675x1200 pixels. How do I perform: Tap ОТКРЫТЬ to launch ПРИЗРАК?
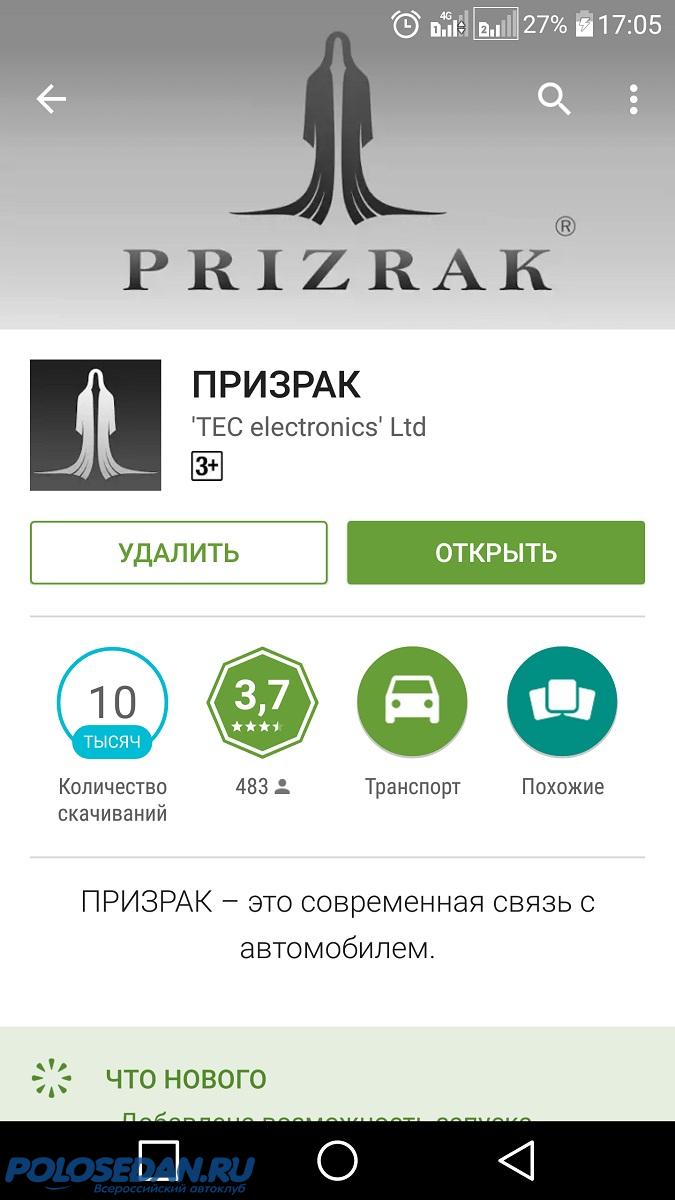click(496, 553)
